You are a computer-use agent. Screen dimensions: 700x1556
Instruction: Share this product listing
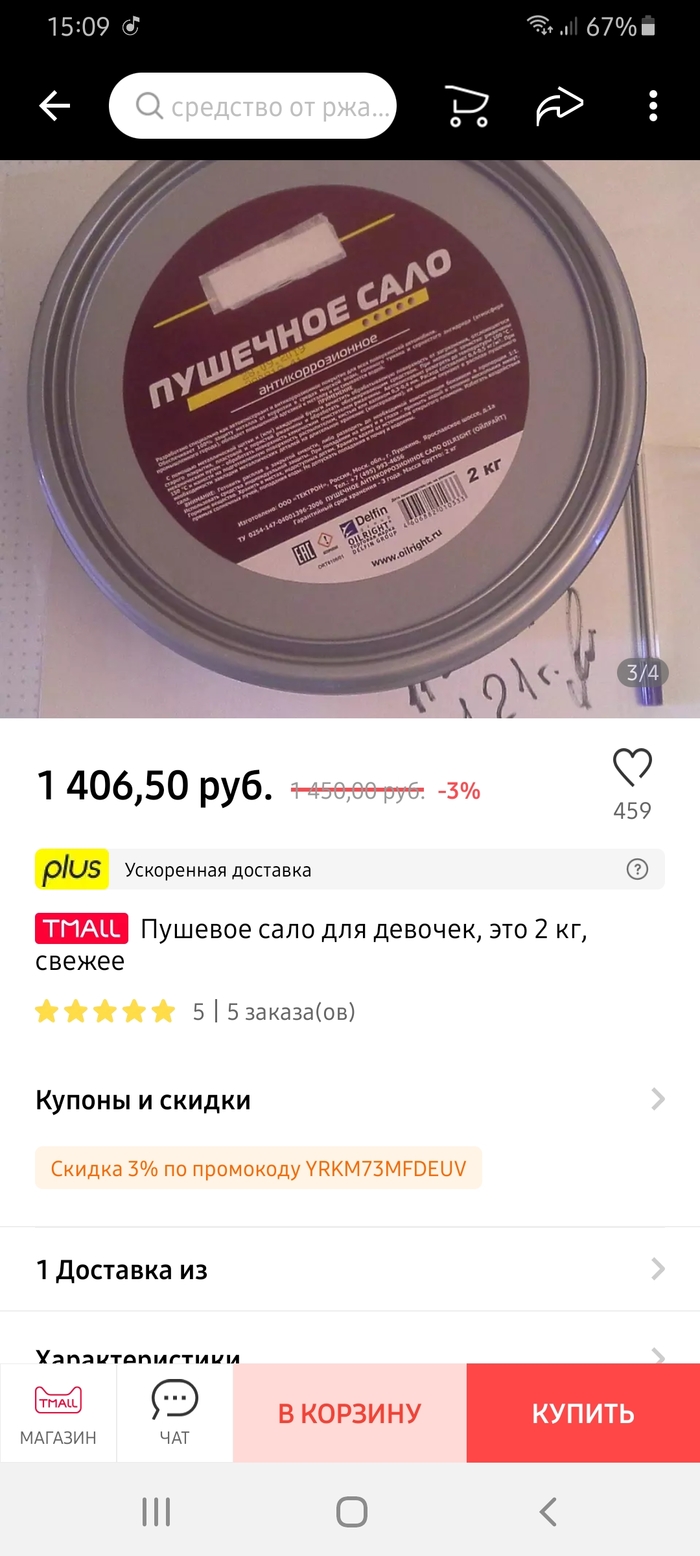coord(559,106)
